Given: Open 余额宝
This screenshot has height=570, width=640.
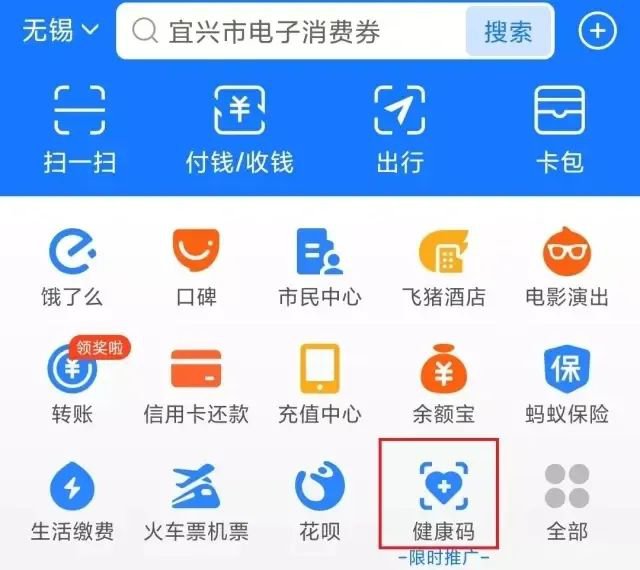Looking at the screenshot, I should pos(443,381).
